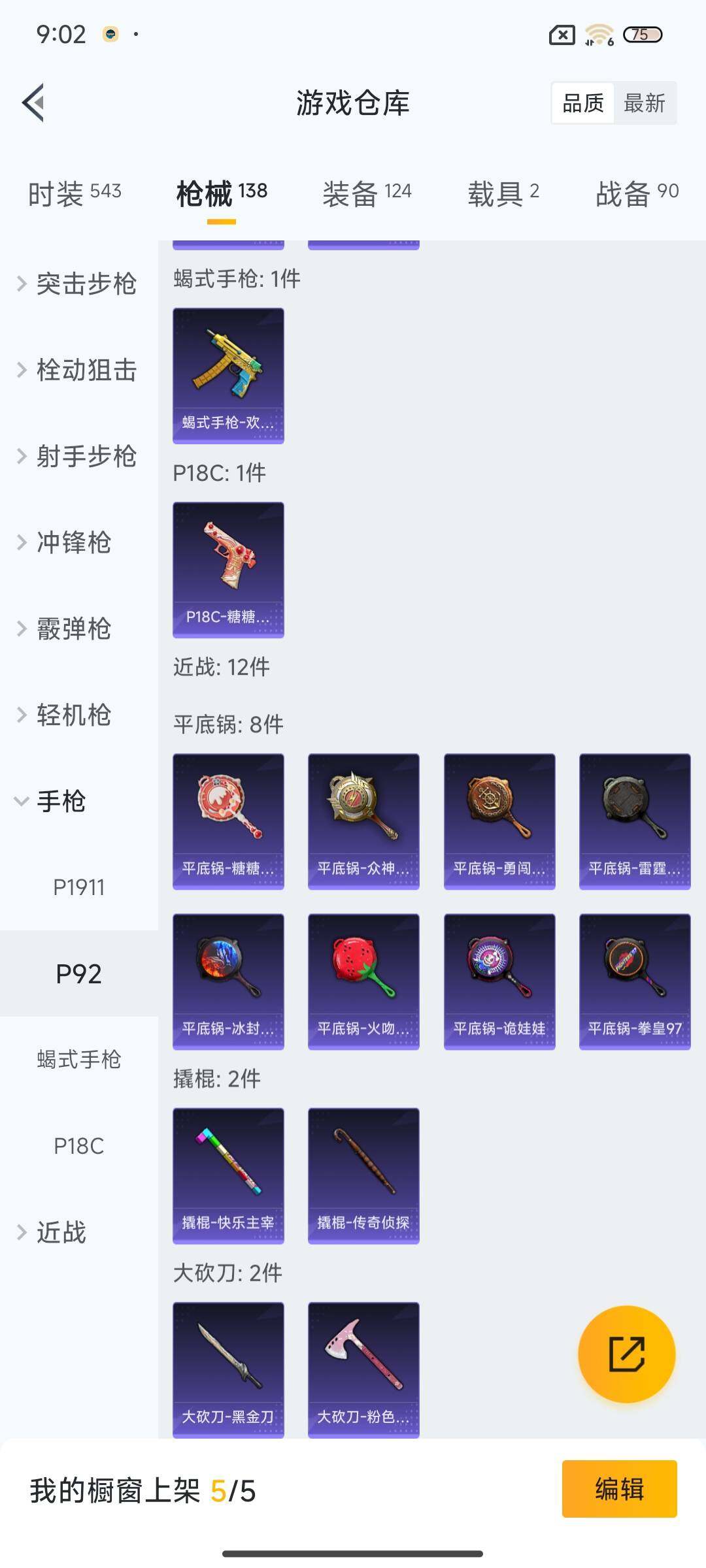
Task: Open the 蝎式手枪-欢 item thumbnail
Action: click(228, 374)
